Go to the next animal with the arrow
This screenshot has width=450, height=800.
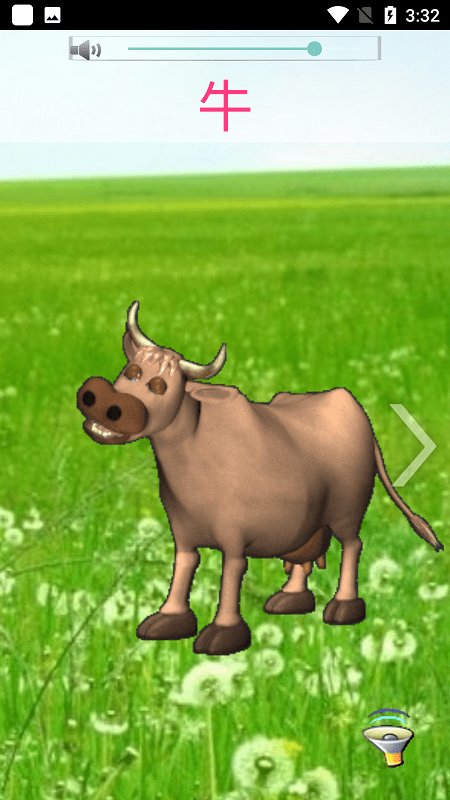pyautogui.click(x=413, y=445)
